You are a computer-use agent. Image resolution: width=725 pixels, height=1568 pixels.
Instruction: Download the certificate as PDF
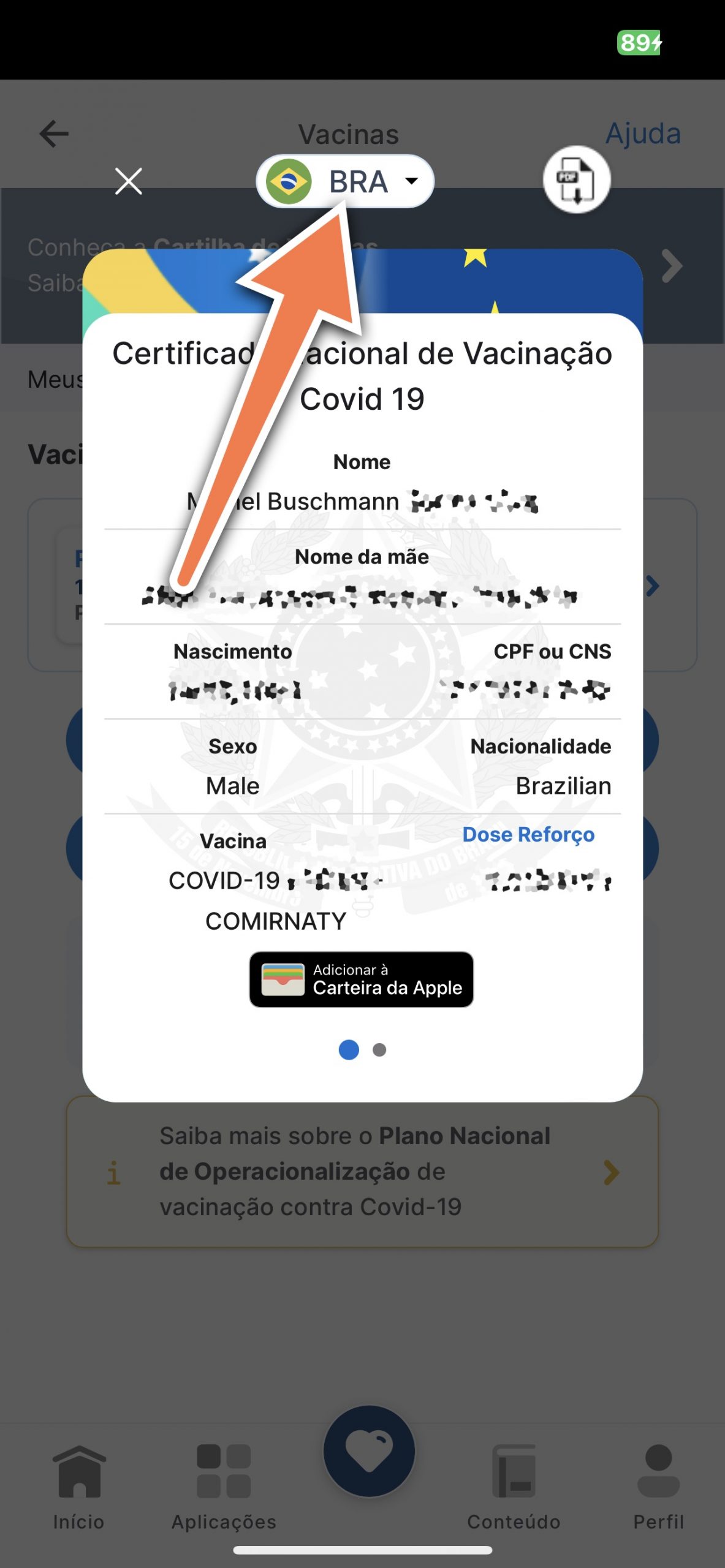tap(576, 180)
